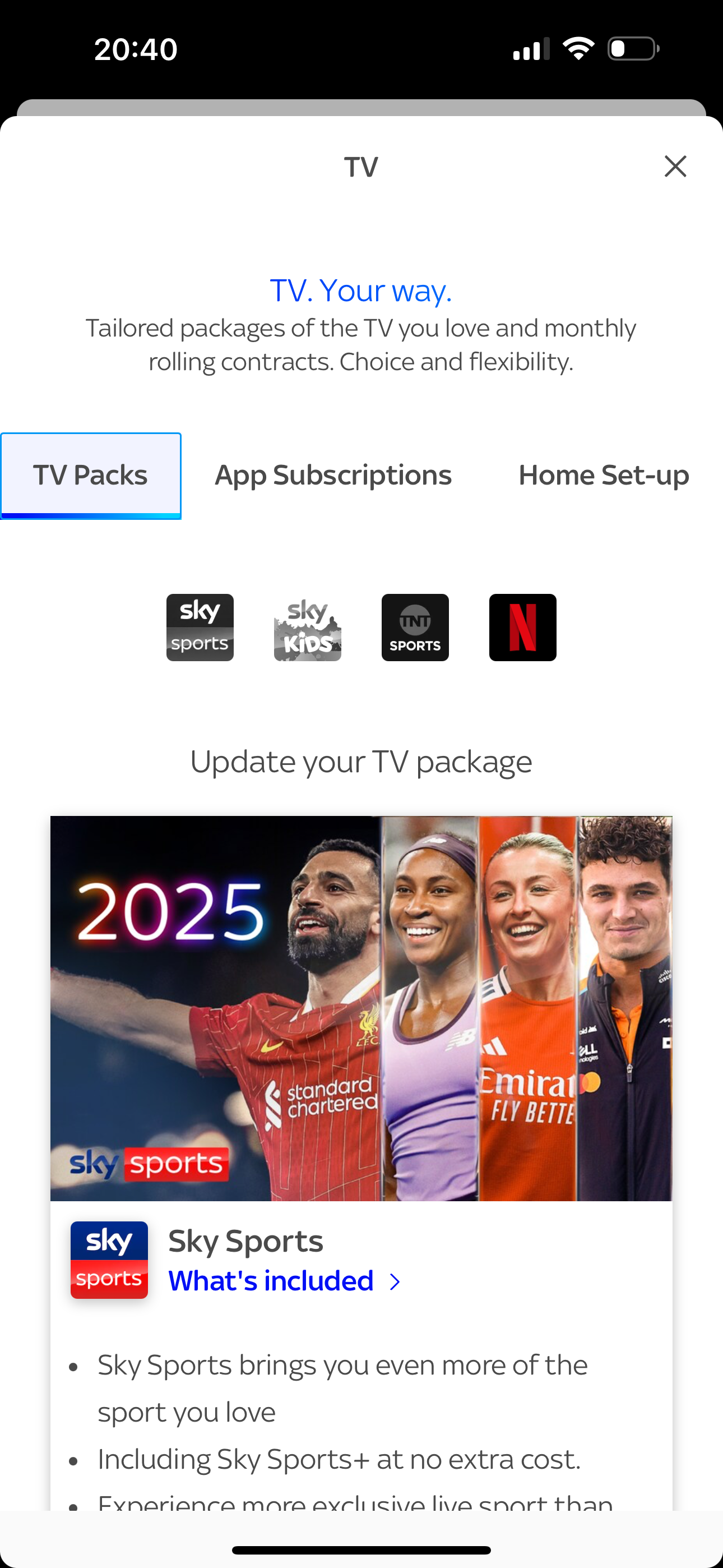Click the Sky Sports logo beside the package name
Viewport: 723px width, 1568px height.
(109, 1260)
